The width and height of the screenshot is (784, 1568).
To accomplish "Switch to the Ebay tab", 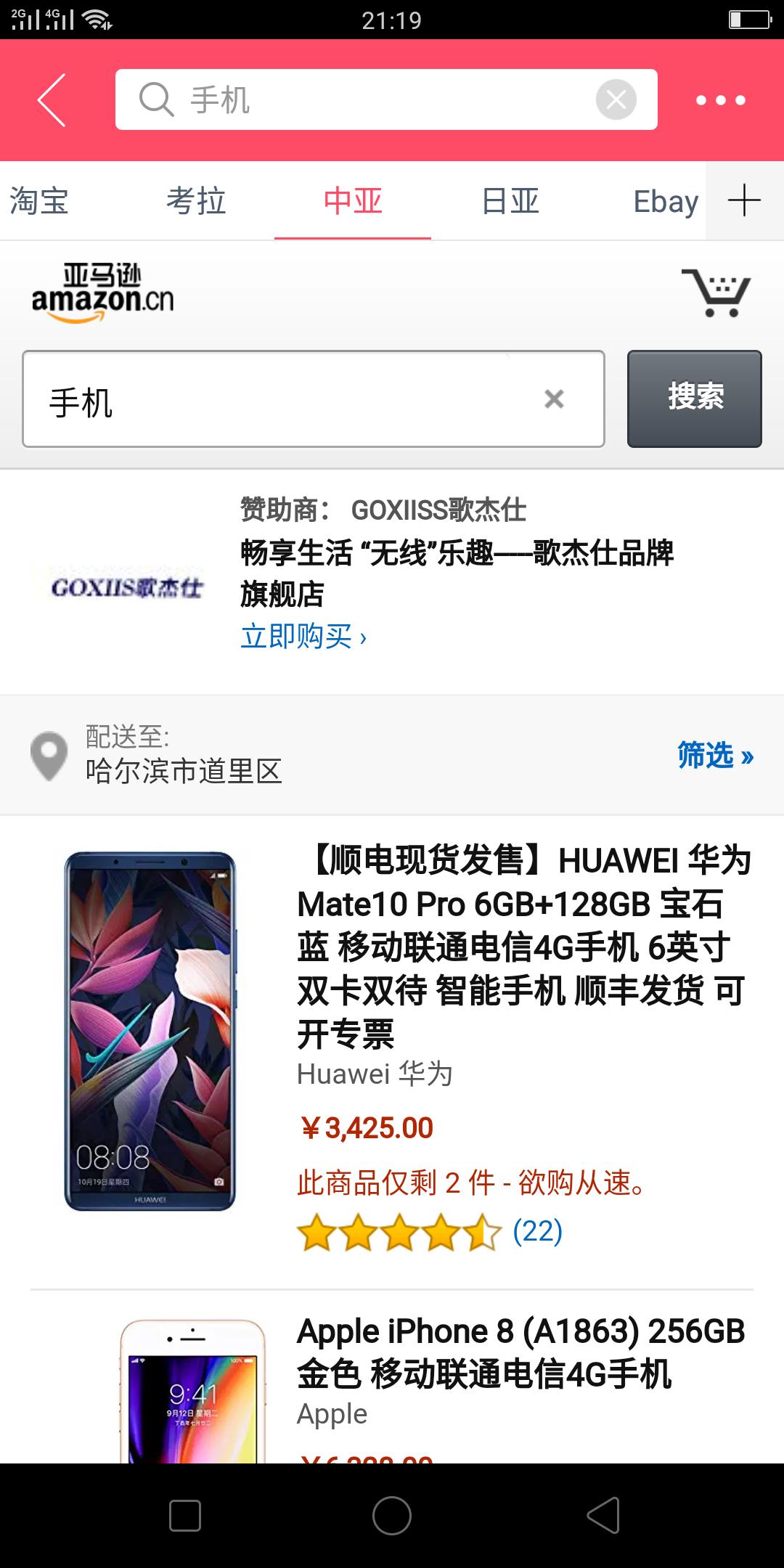I will click(x=665, y=201).
